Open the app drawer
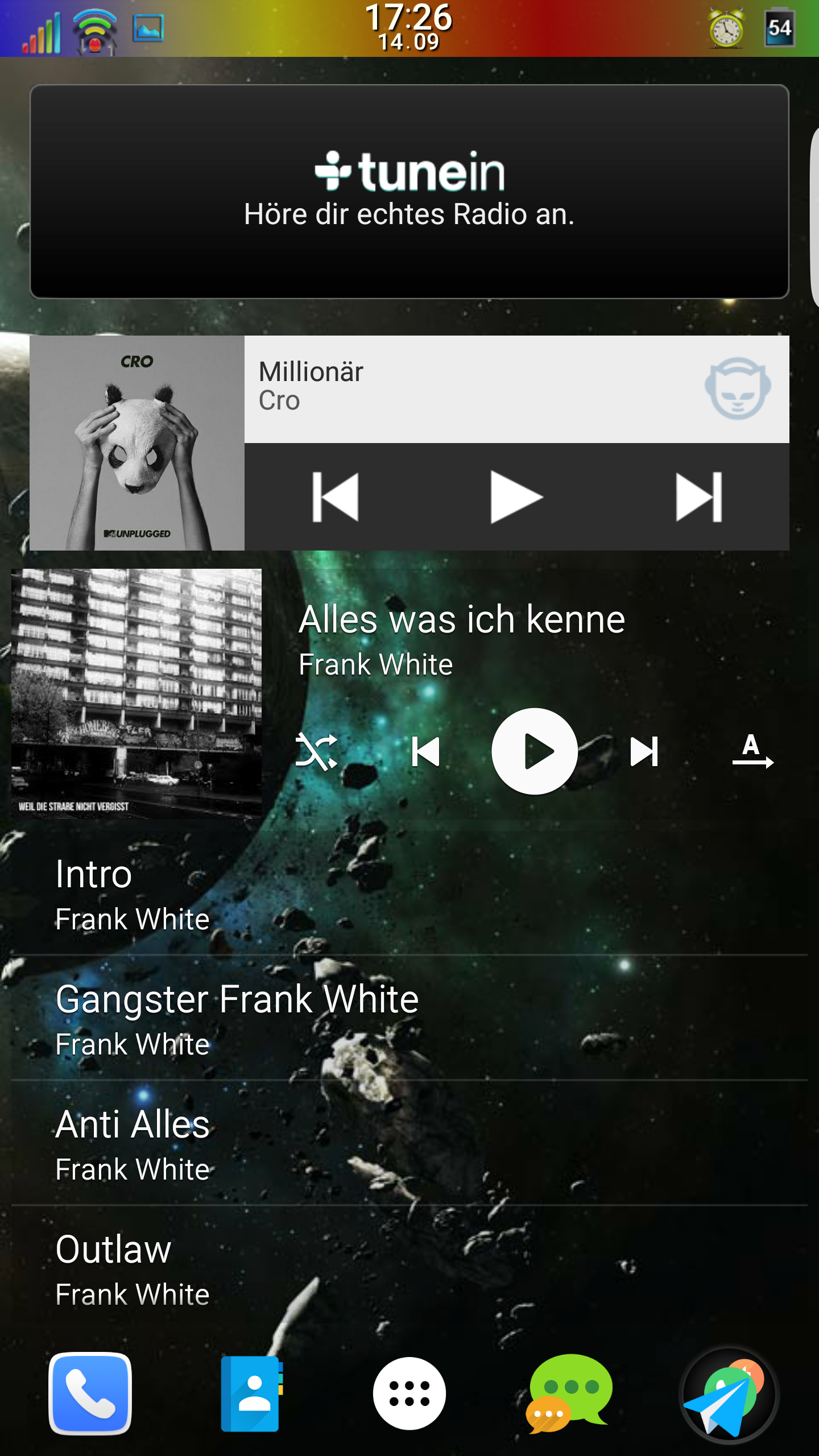 409,1393
